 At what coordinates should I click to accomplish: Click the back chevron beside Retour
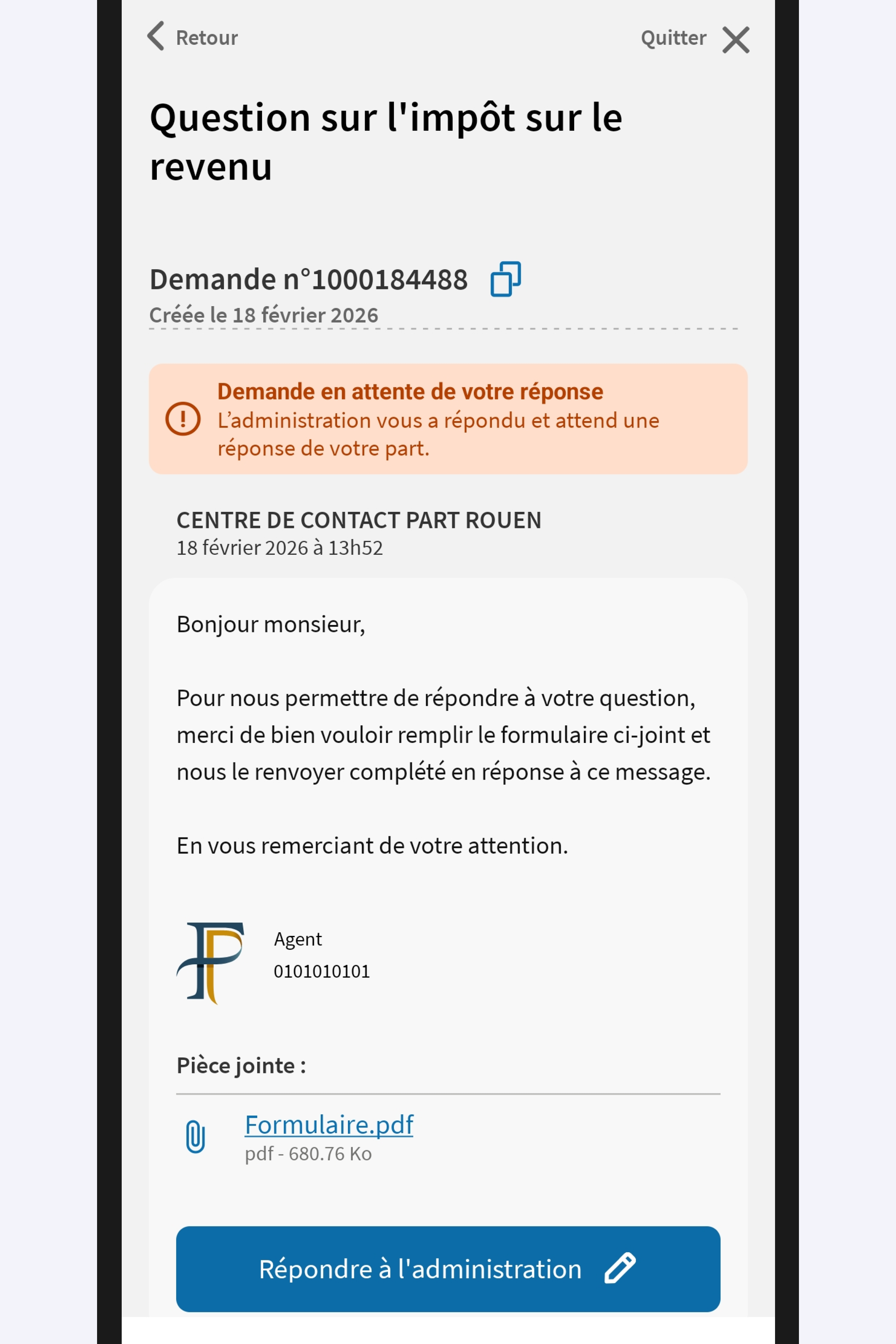pos(155,37)
